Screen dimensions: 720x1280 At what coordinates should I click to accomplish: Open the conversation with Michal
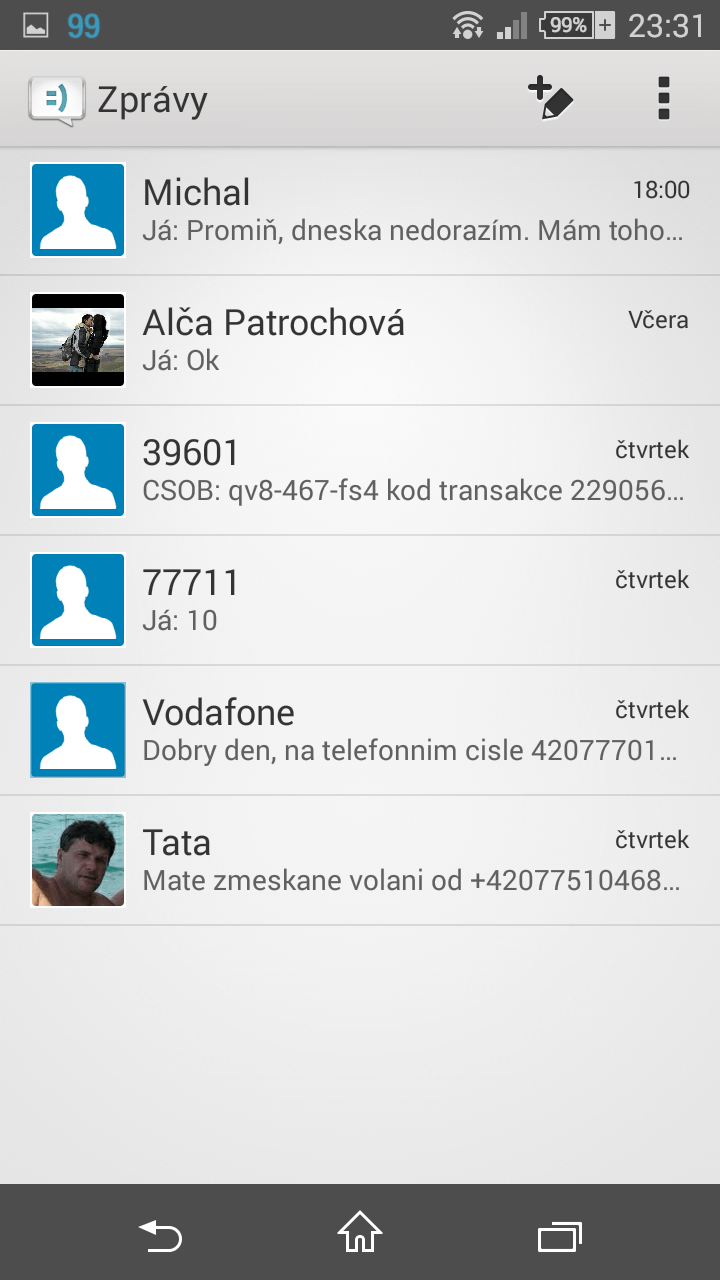360,211
